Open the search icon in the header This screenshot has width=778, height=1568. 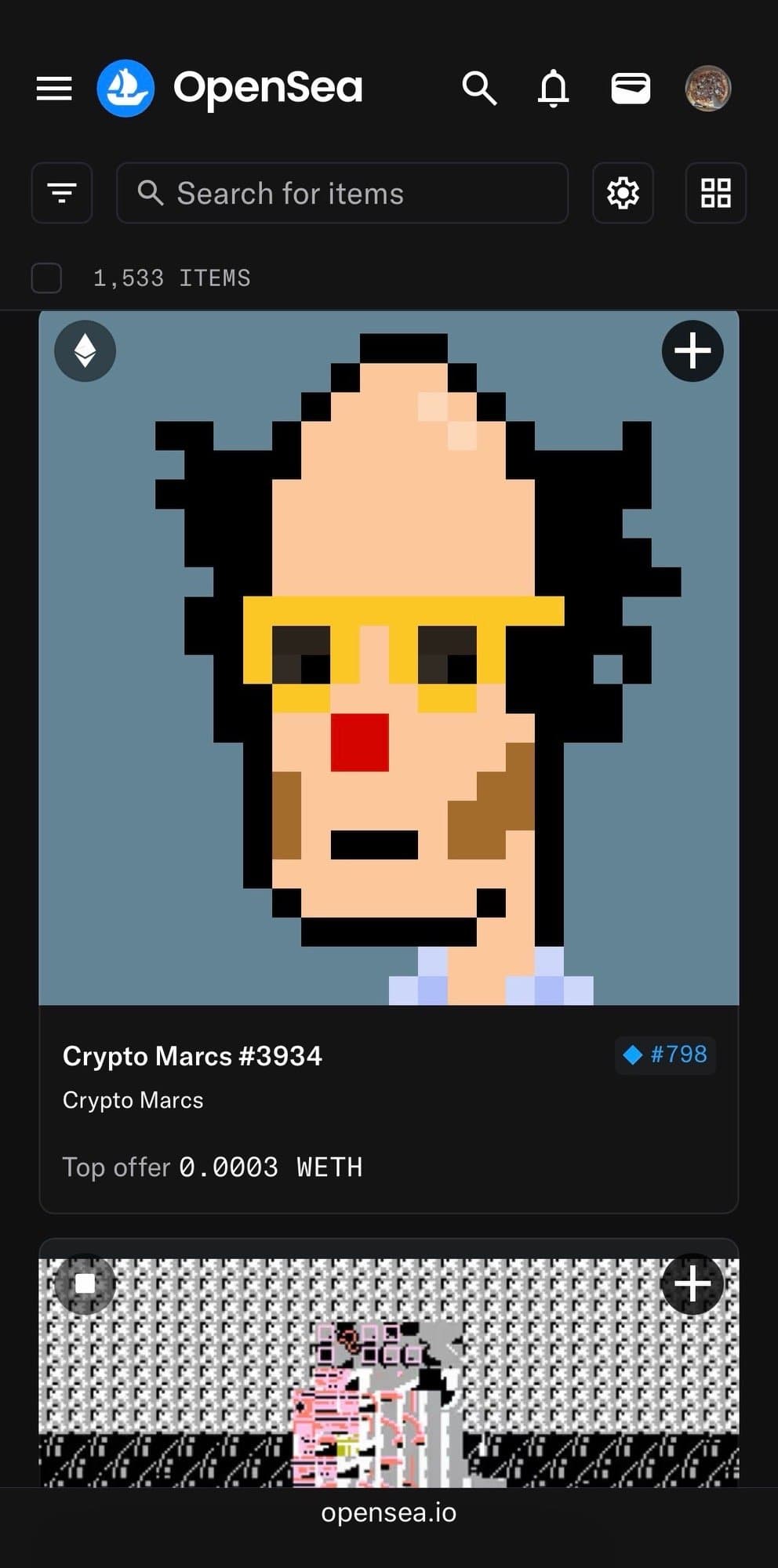pos(478,89)
